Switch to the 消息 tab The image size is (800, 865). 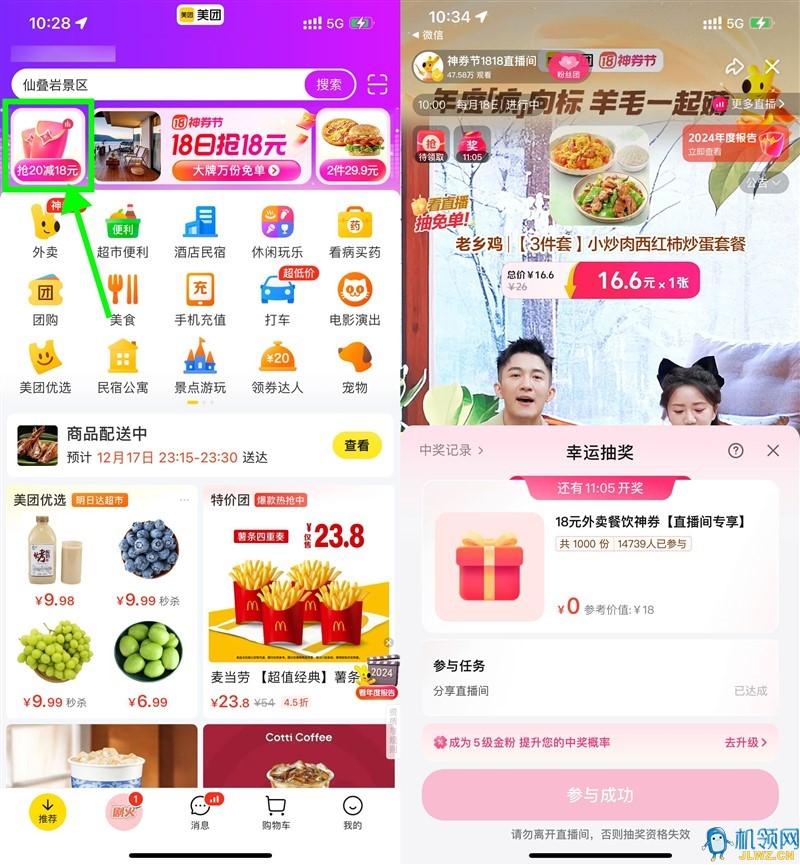click(x=201, y=811)
